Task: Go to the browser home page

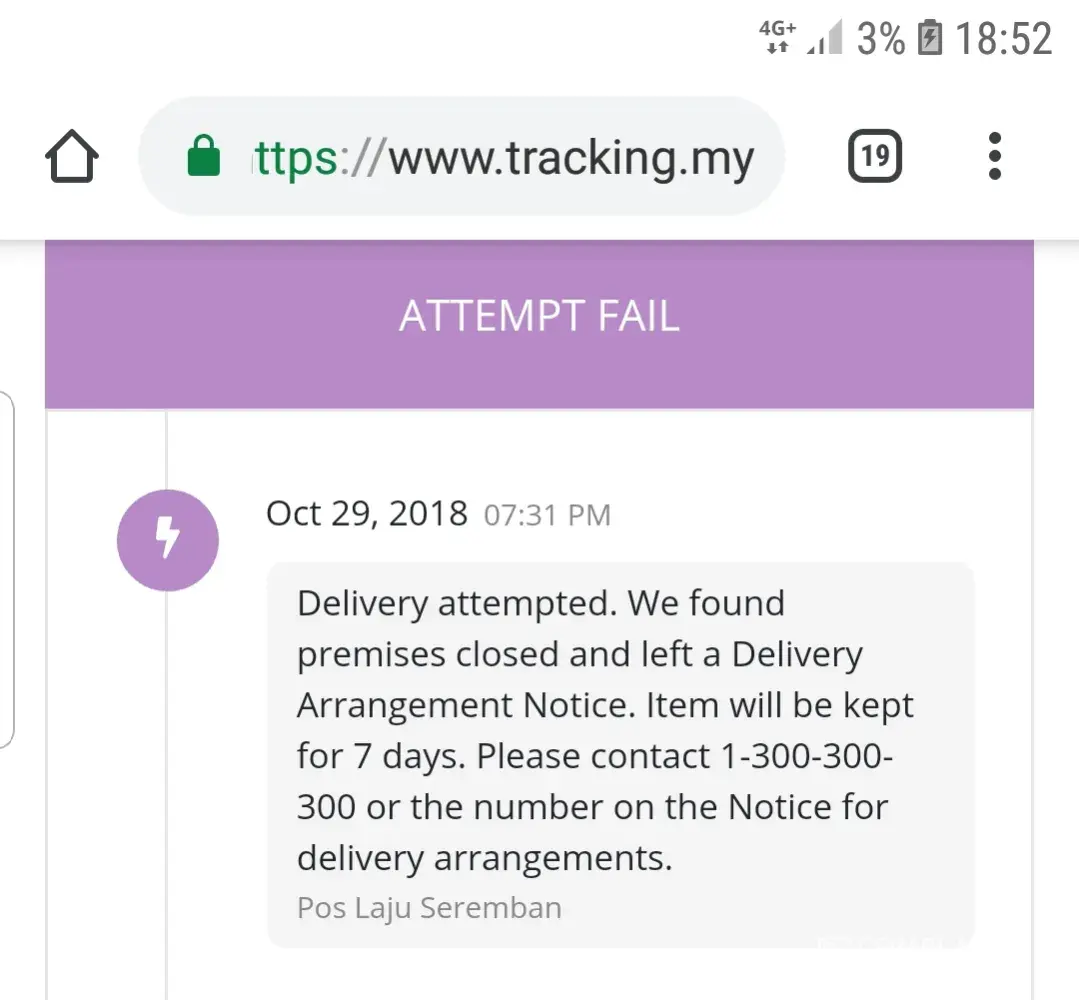Action: 72,157
